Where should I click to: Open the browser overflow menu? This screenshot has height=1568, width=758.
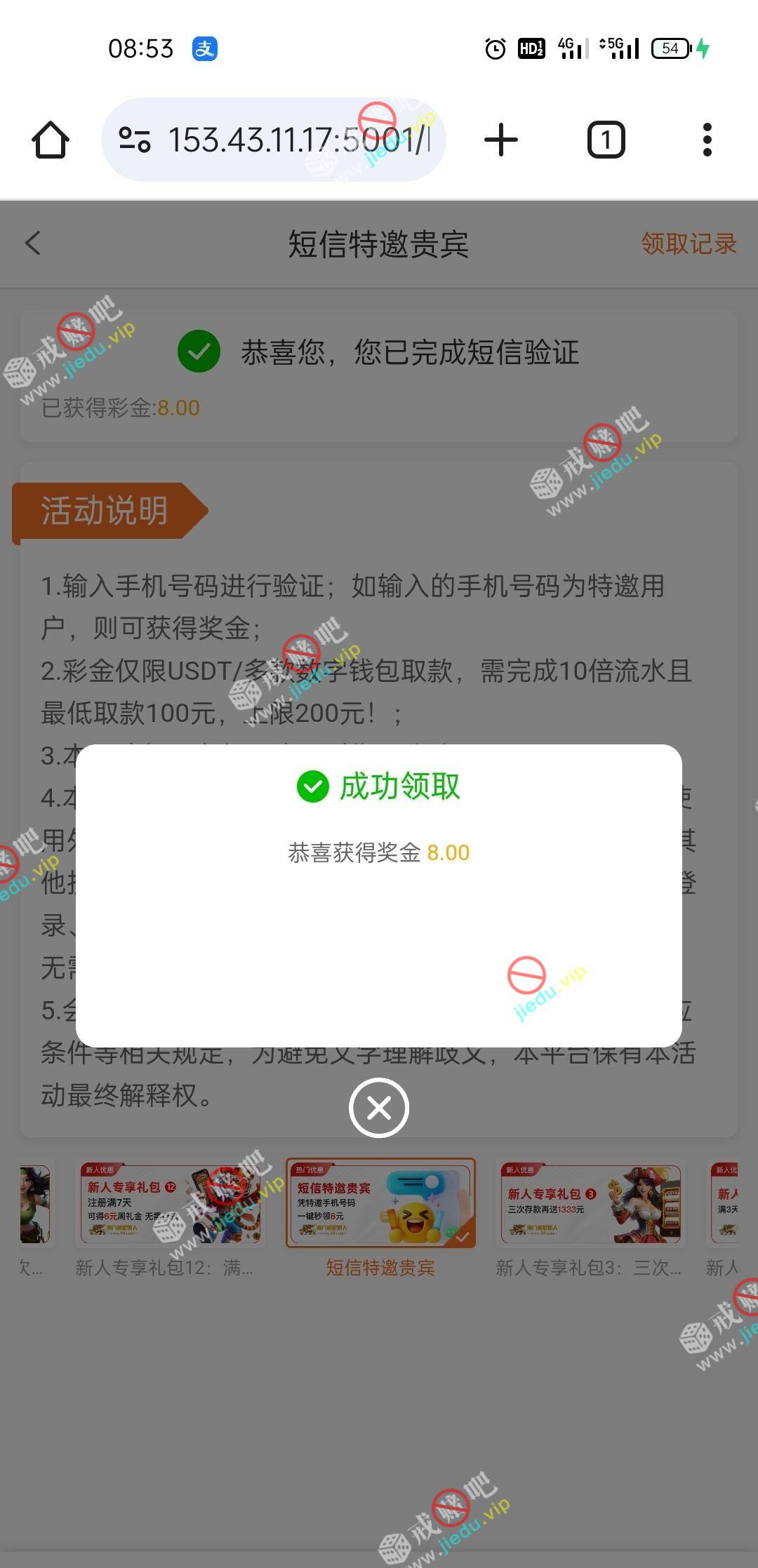point(707,140)
